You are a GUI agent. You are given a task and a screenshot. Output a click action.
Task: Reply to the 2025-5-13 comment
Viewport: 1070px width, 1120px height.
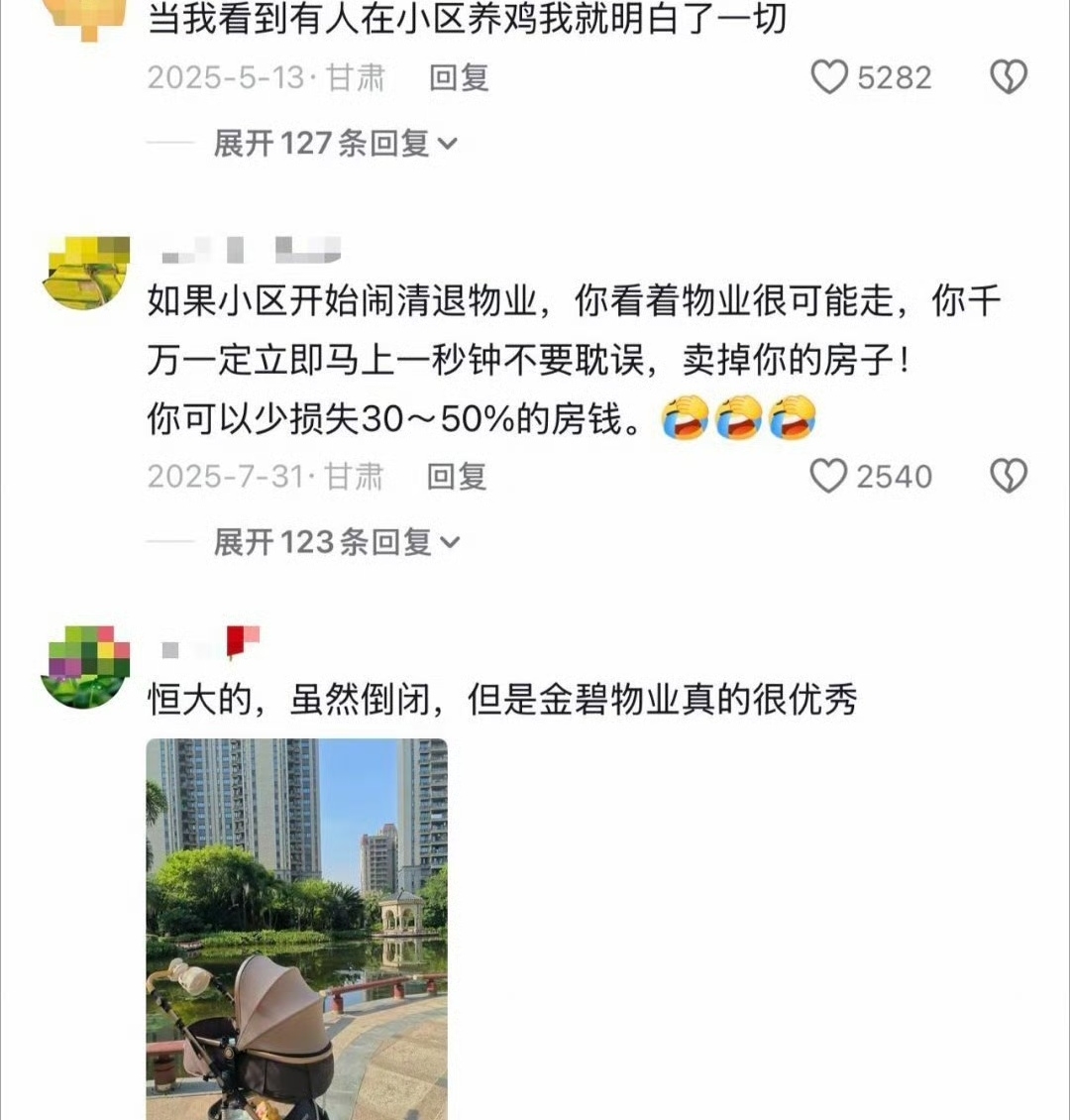point(459,77)
